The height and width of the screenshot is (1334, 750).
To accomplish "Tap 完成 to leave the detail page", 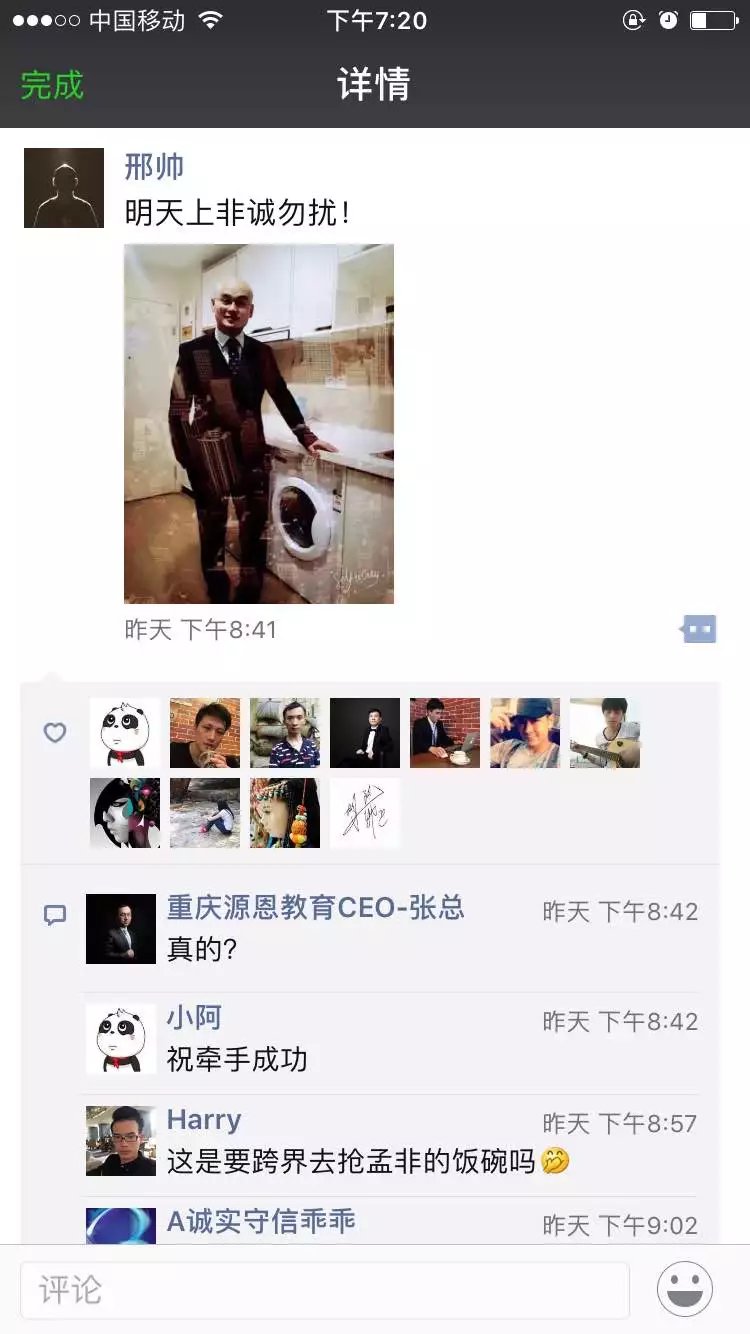I will [x=52, y=85].
